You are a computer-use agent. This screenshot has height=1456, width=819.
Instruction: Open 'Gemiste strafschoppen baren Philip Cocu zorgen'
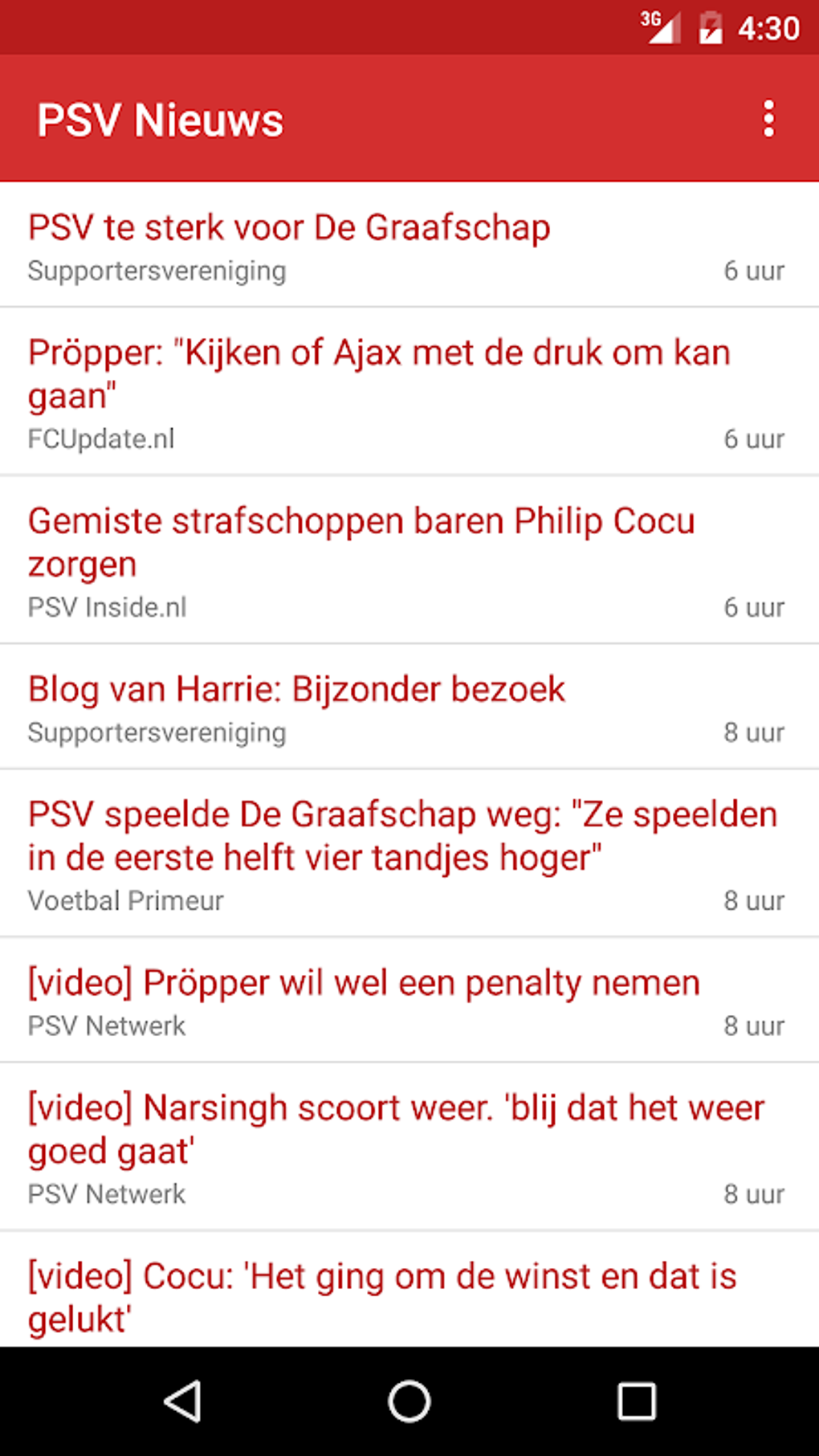click(409, 560)
